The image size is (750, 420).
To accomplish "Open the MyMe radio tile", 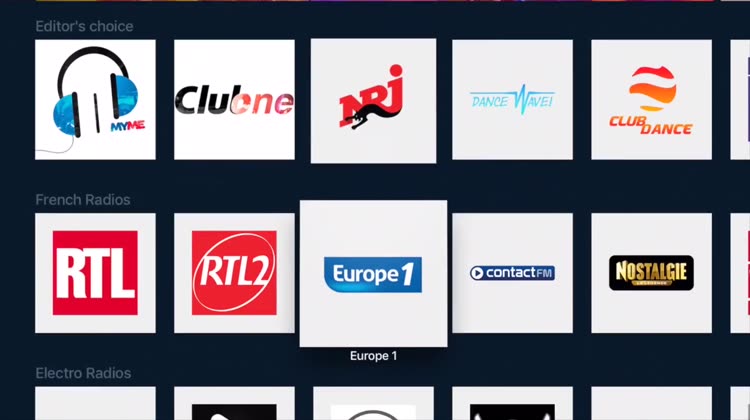I will click(95, 99).
